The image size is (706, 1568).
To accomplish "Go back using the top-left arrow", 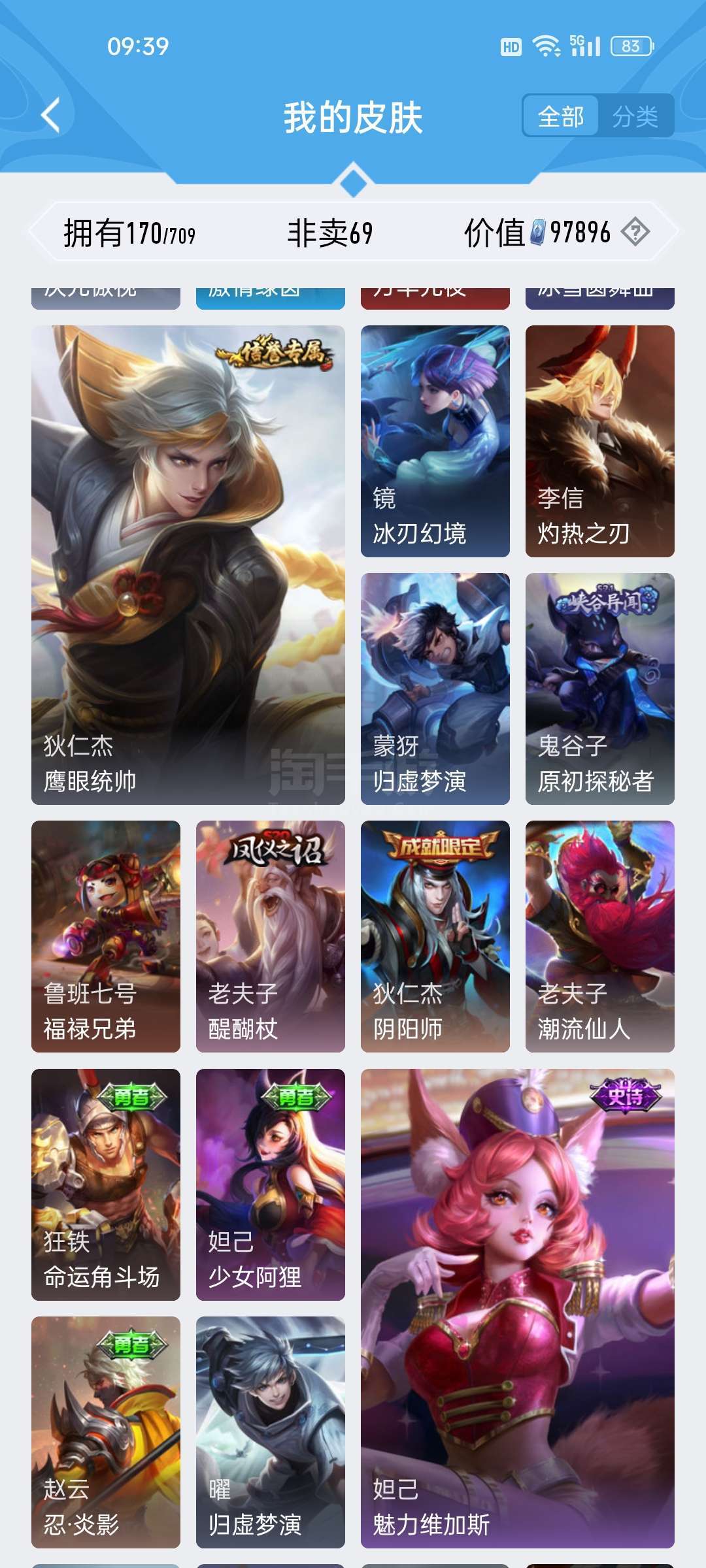I will pos(51,116).
